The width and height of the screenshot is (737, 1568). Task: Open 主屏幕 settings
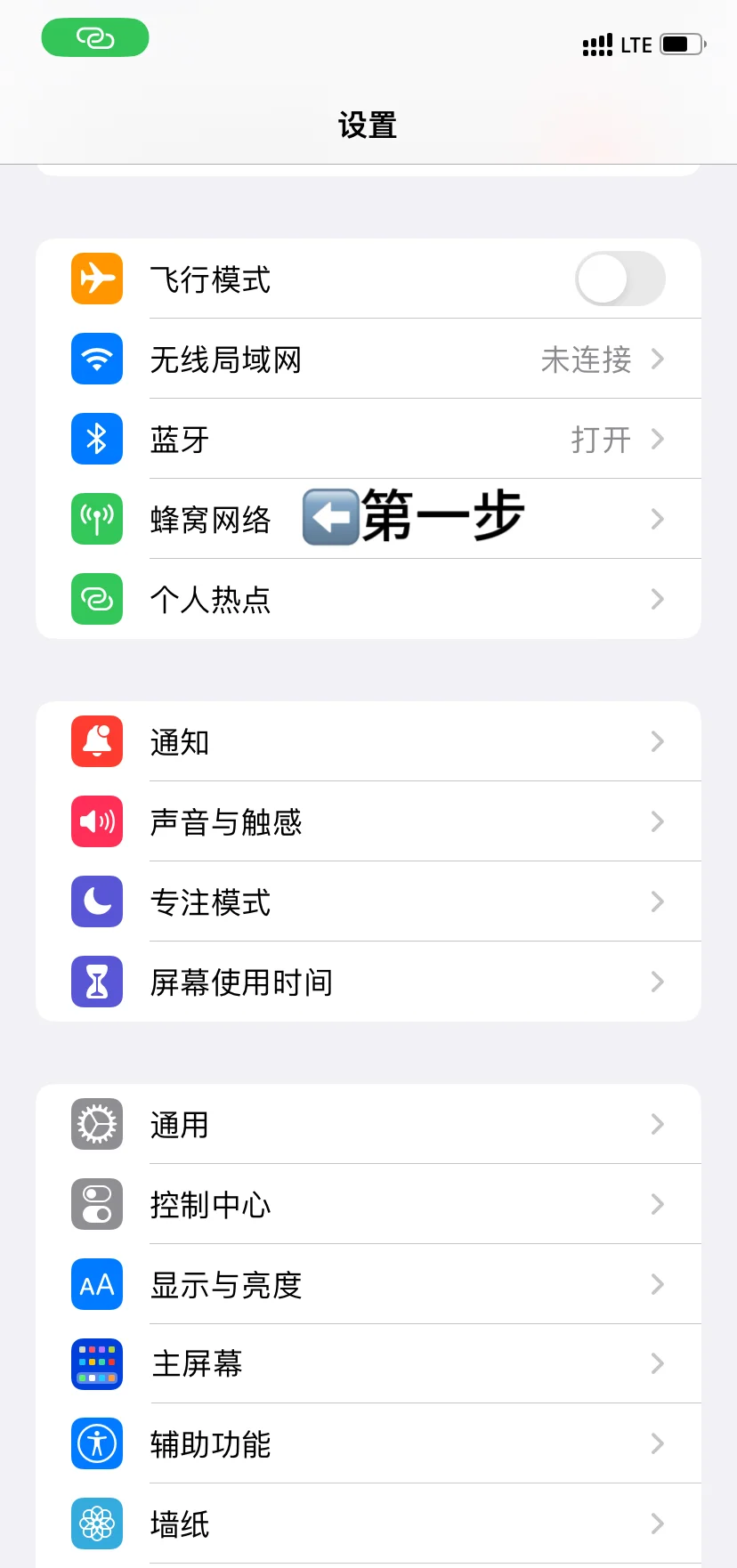(x=368, y=1363)
